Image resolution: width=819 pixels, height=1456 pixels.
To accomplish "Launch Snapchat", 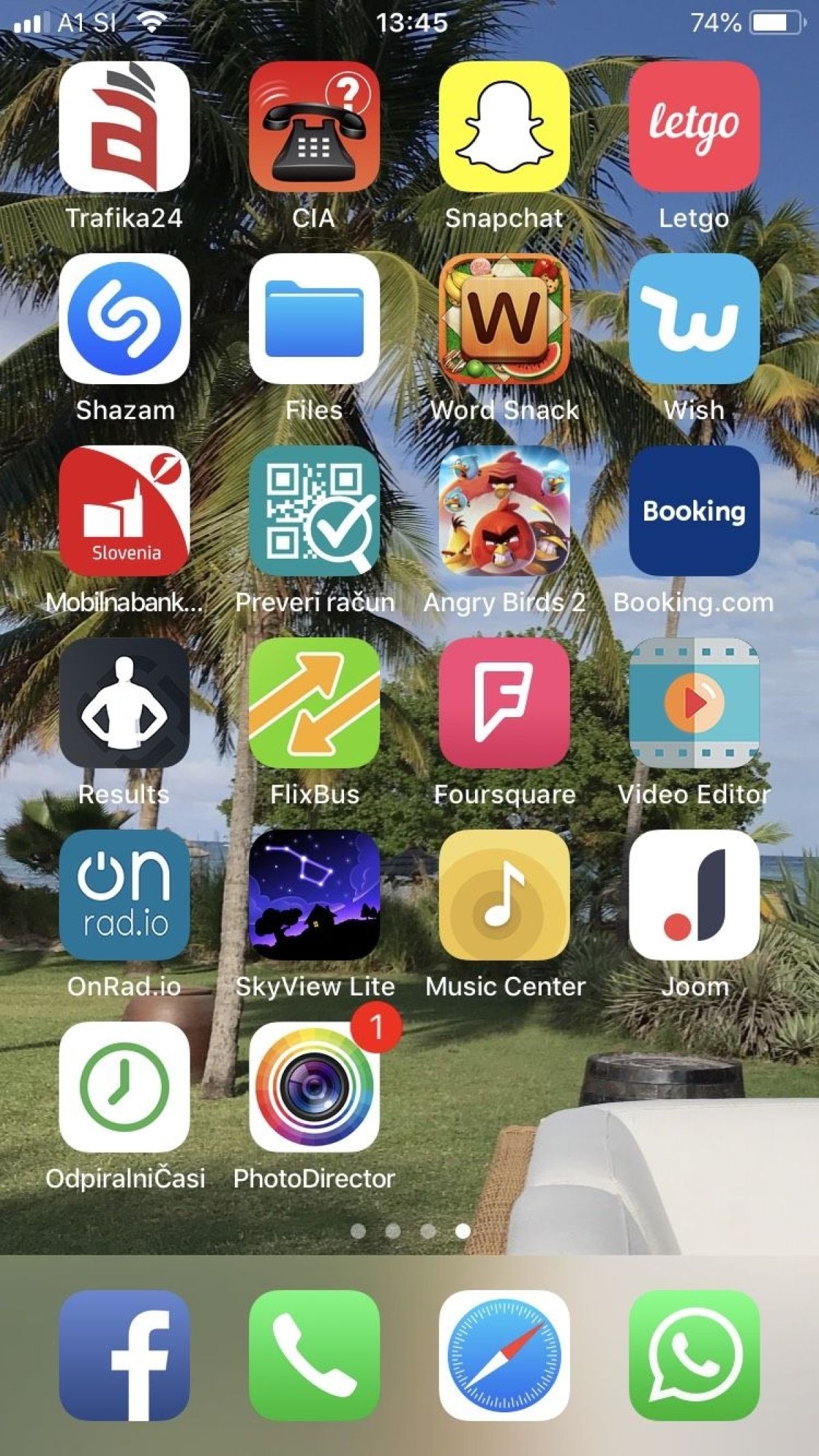I will pos(504,127).
